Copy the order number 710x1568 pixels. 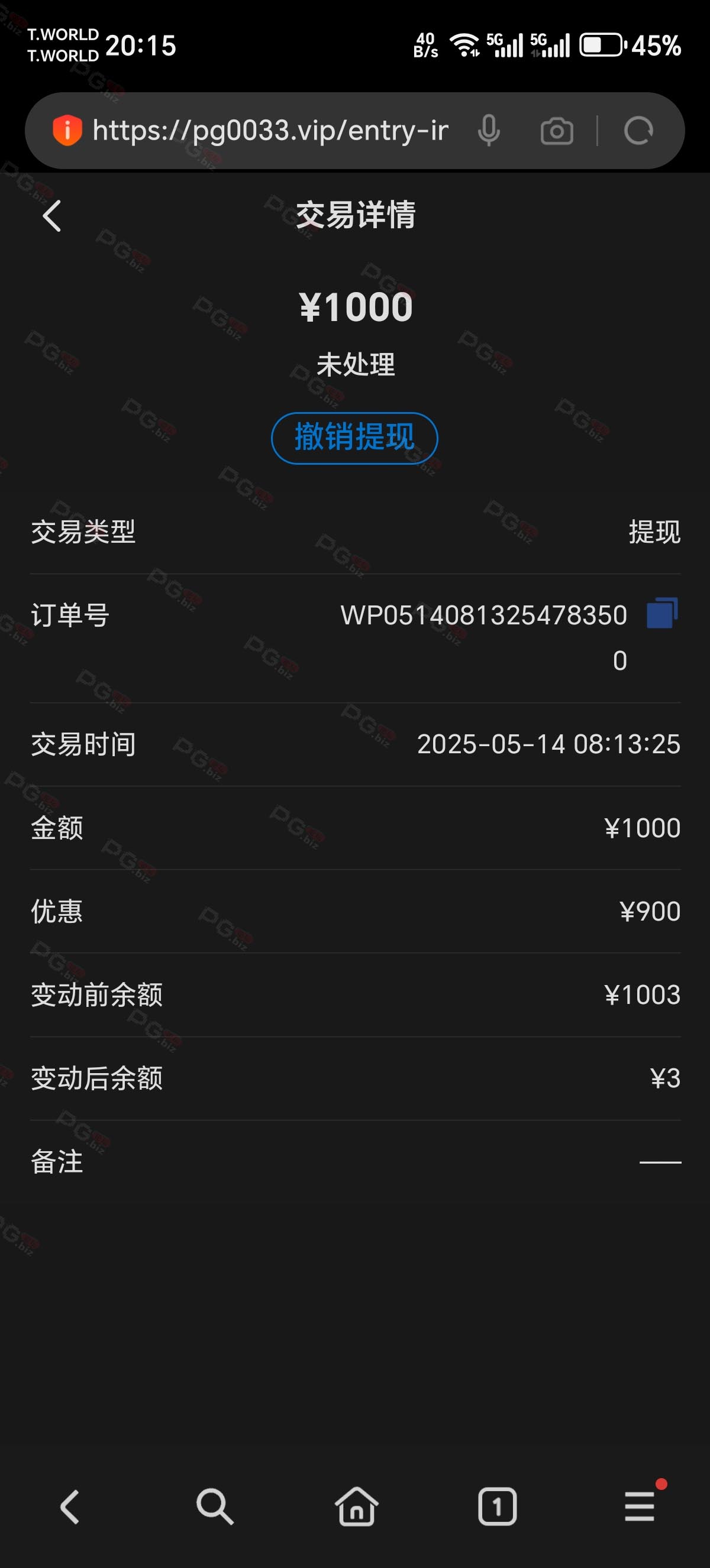[x=662, y=613]
